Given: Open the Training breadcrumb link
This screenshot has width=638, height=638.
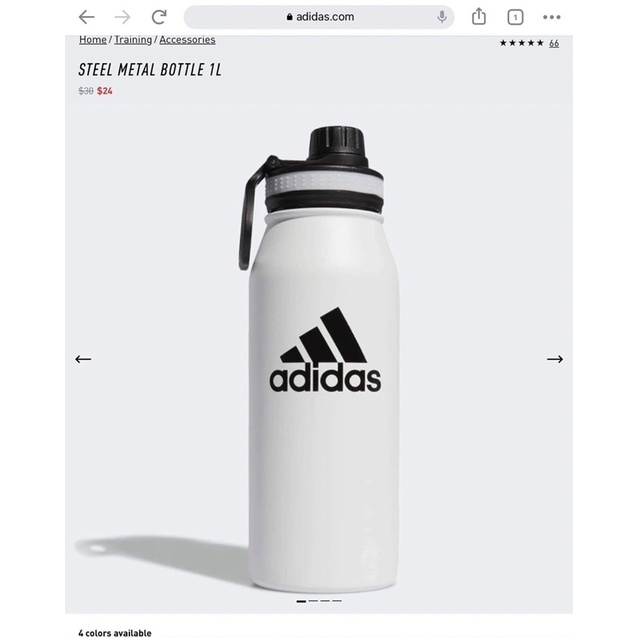Looking at the screenshot, I should point(133,40).
